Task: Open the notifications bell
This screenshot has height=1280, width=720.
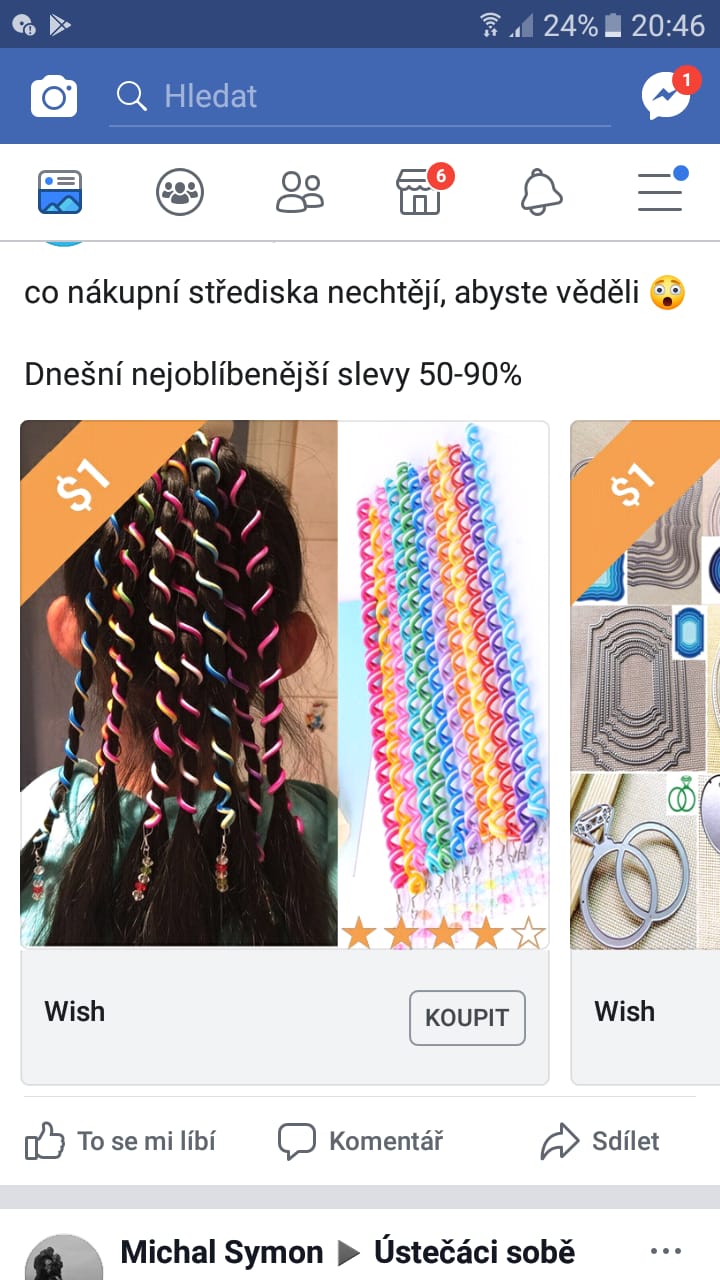Action: click(x=541, y=192)
